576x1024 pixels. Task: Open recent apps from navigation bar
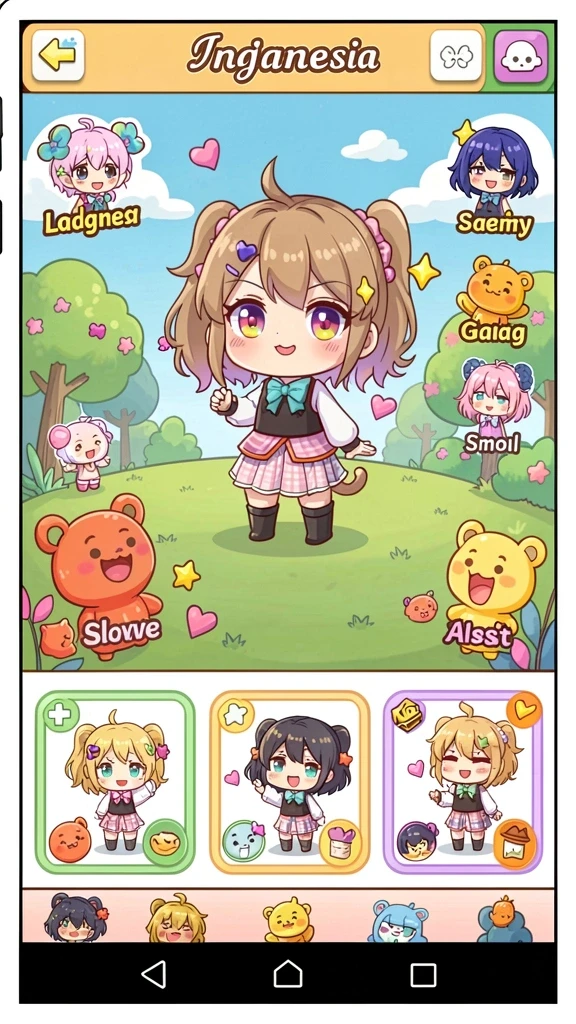coord(423,975)
